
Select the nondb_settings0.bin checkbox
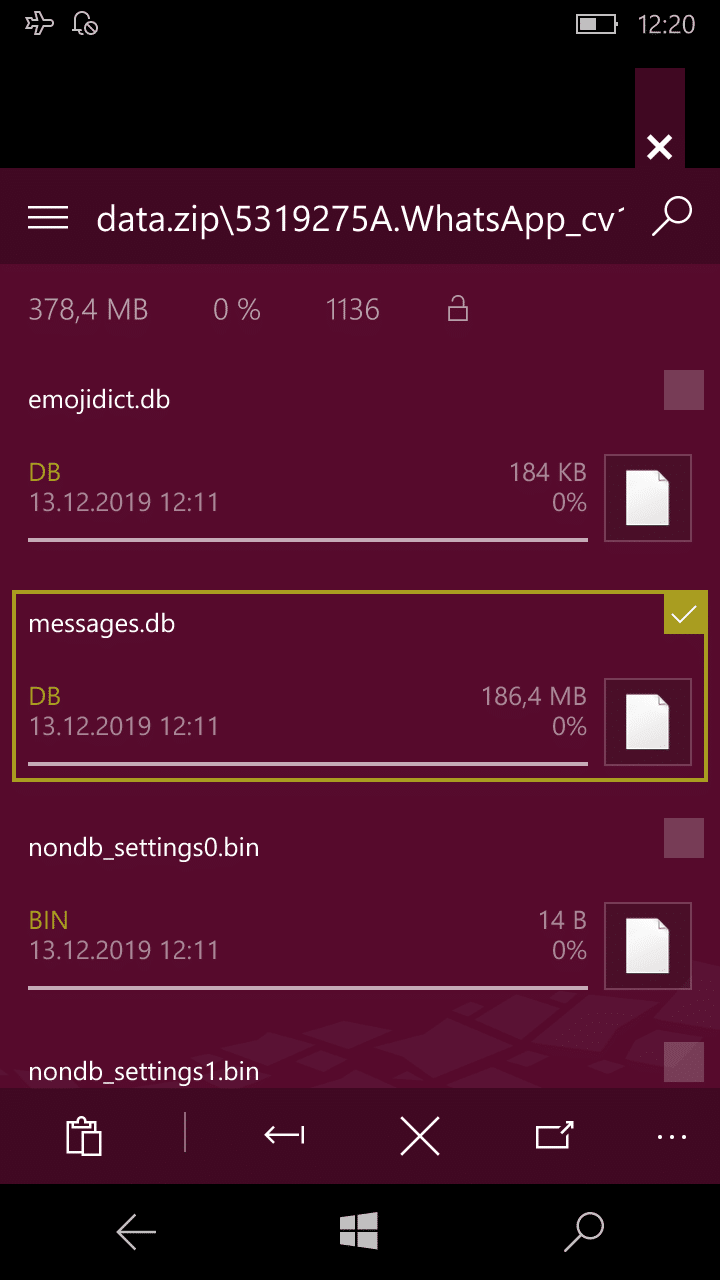tap(684, 838)
